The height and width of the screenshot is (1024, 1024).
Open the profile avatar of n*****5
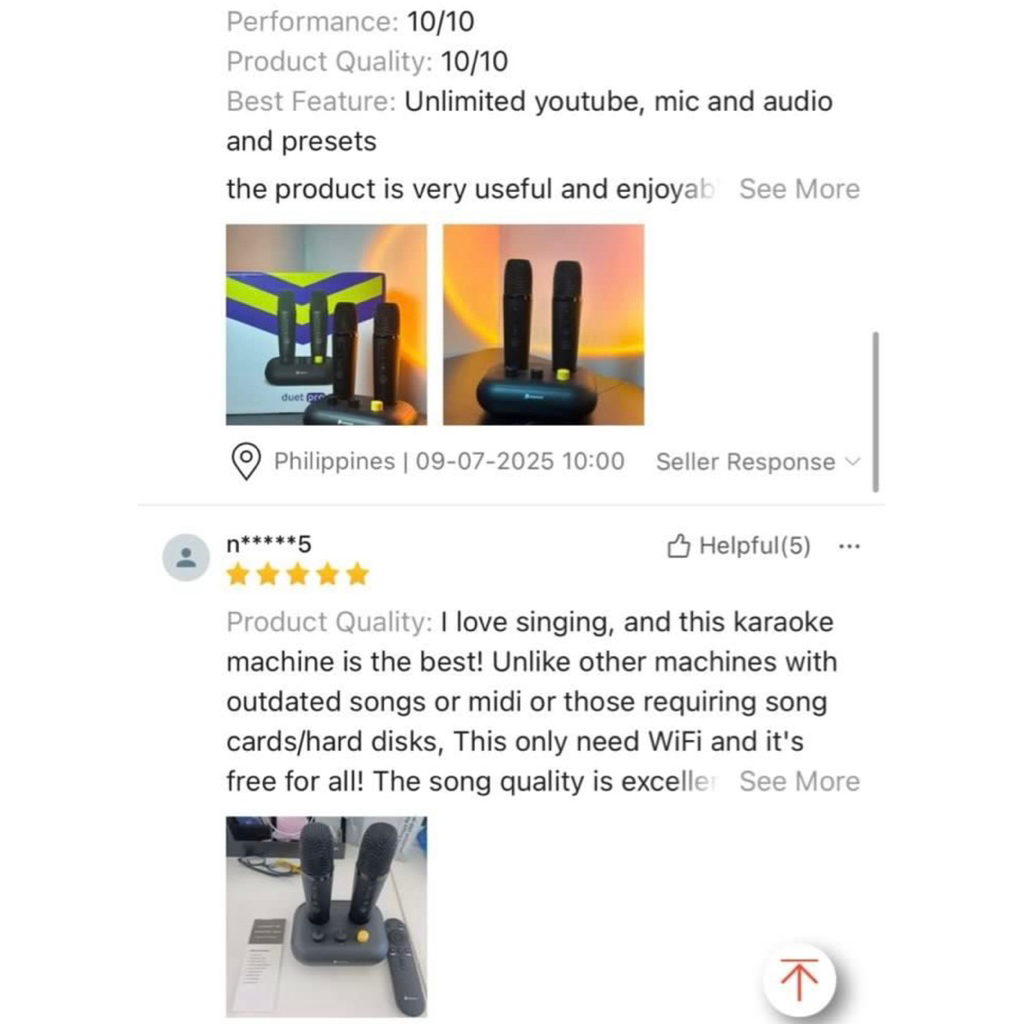point(186,557)
